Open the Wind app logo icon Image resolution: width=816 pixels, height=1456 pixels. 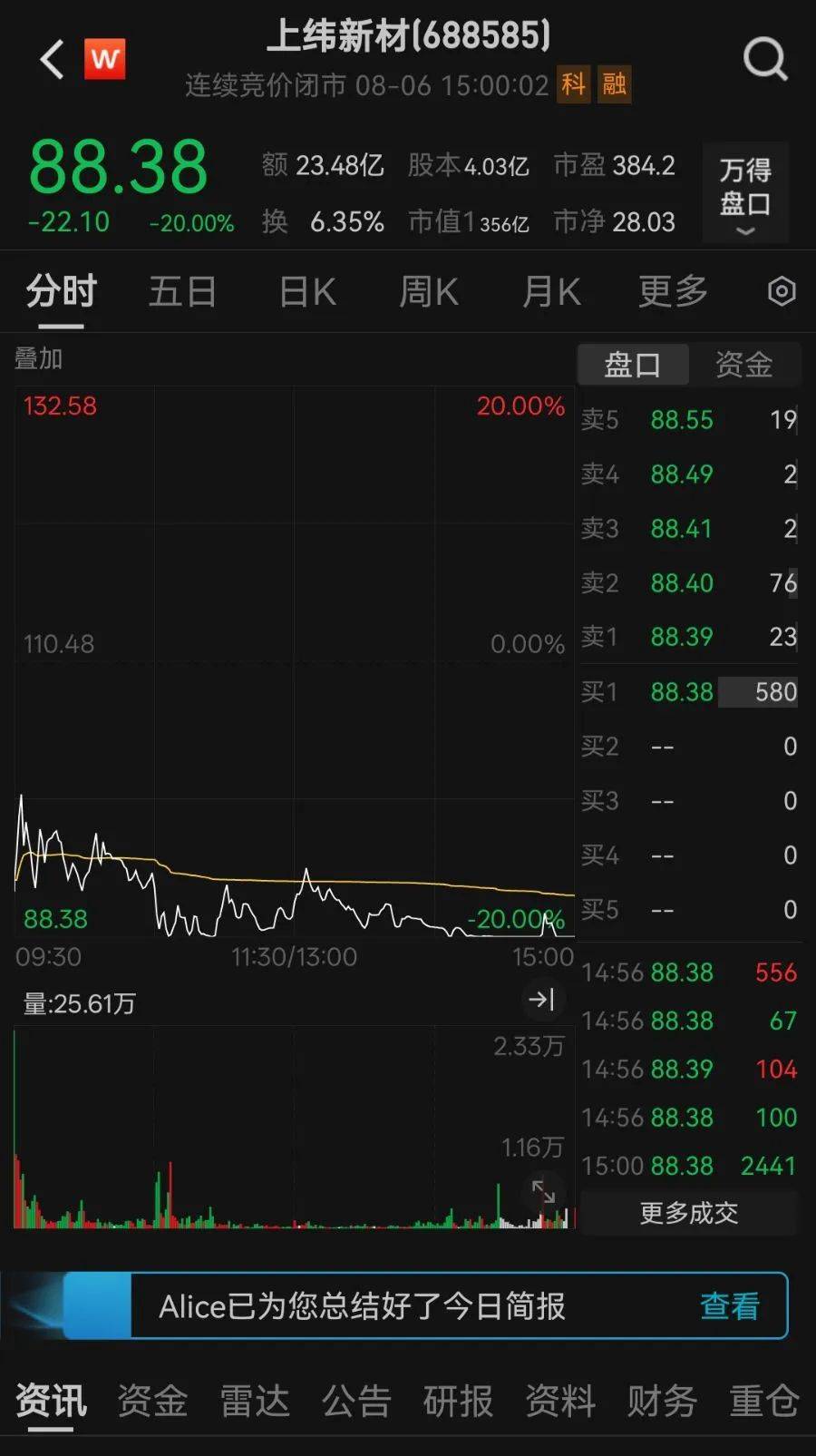pos(106,57)
